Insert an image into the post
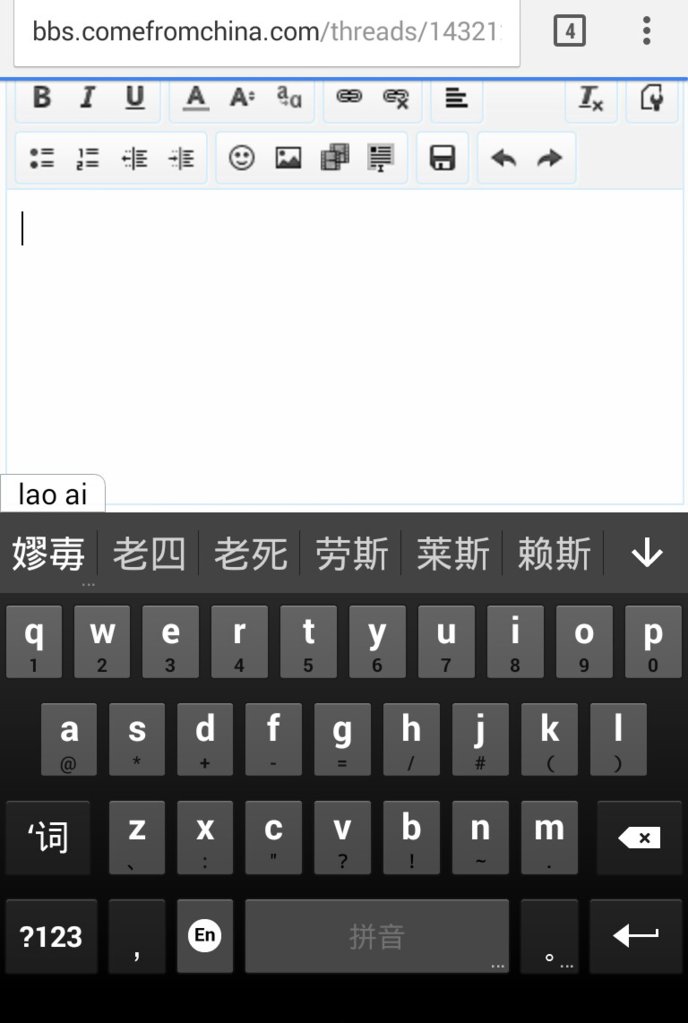 pyautogui.click(x=288, y=158)
